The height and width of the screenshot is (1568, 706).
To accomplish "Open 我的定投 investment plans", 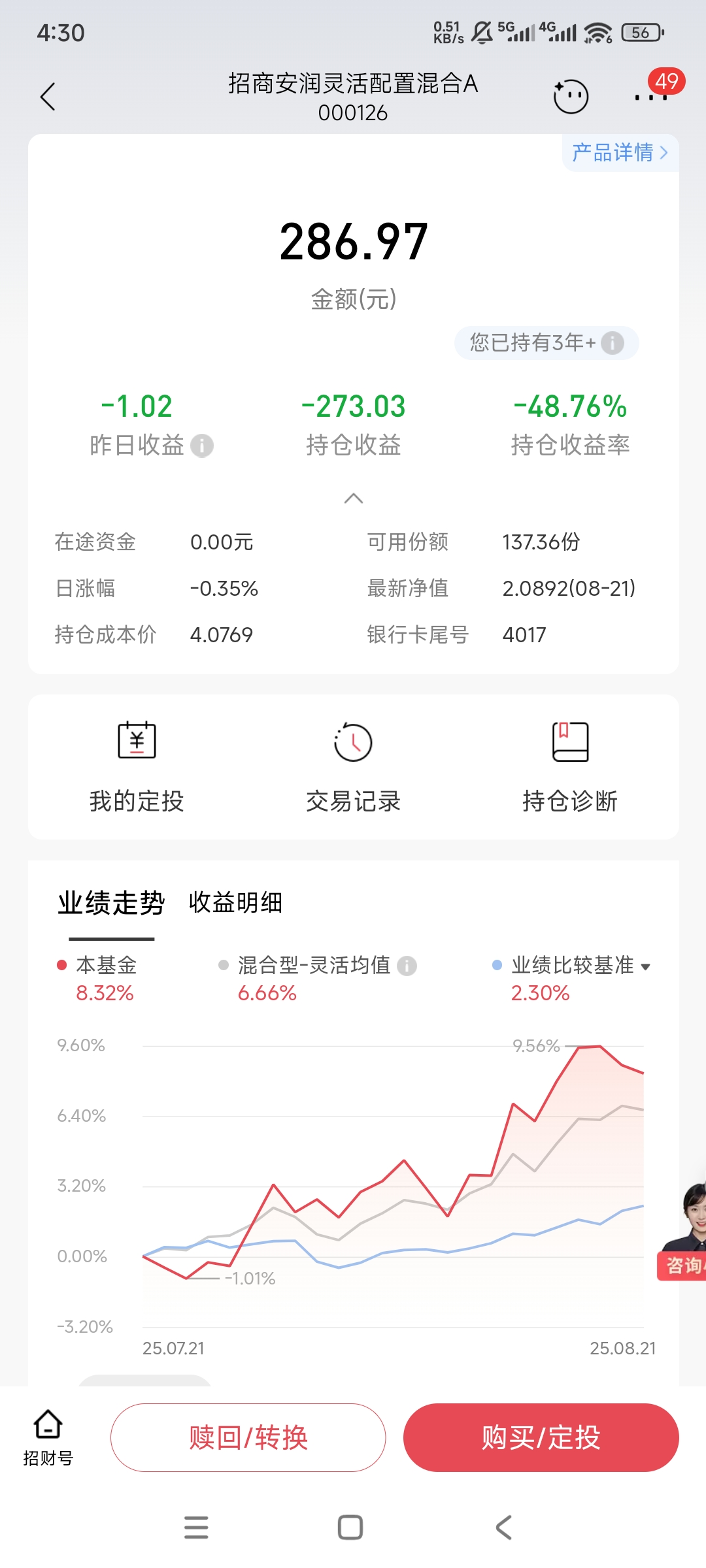I will (137, 767).
